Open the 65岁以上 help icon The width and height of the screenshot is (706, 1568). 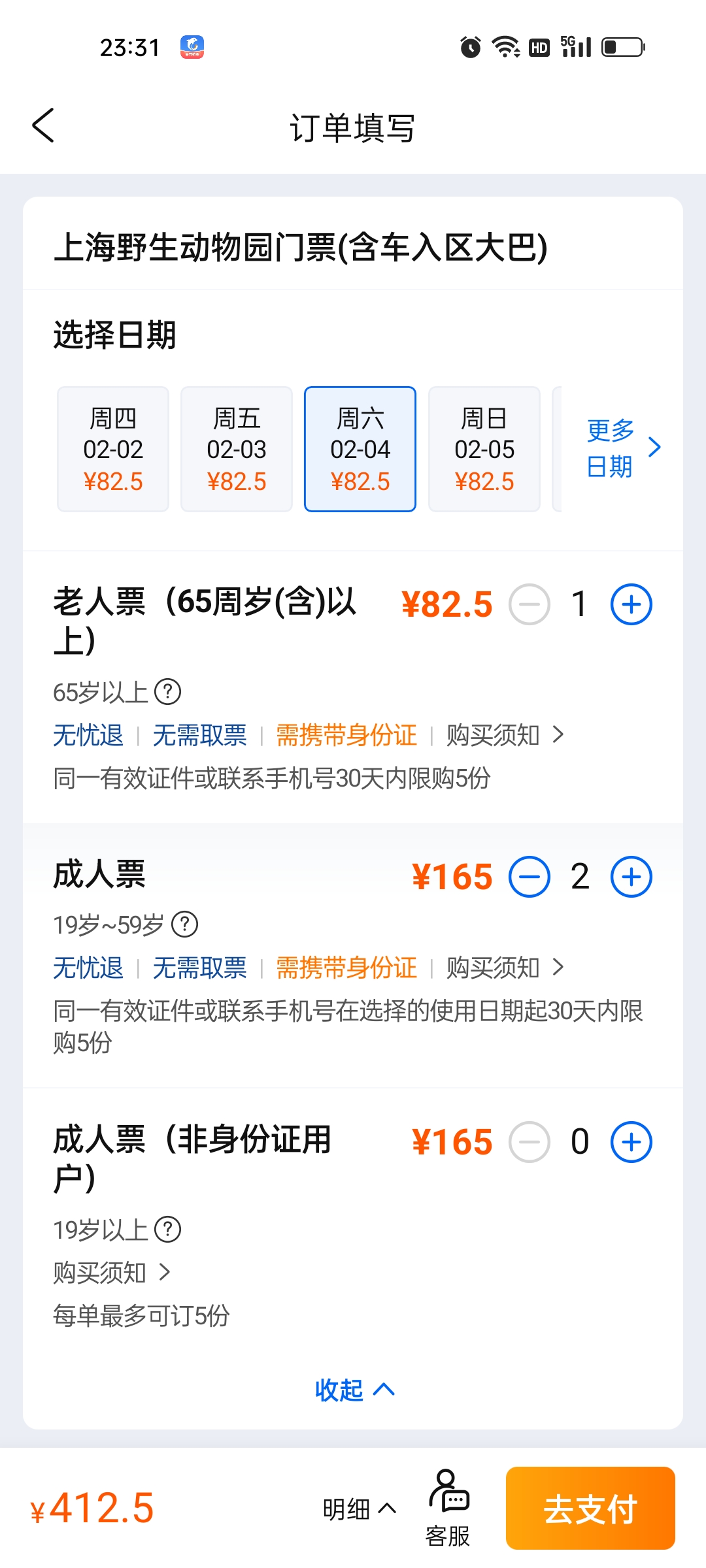pyautogui.click(x=168, y=692)
